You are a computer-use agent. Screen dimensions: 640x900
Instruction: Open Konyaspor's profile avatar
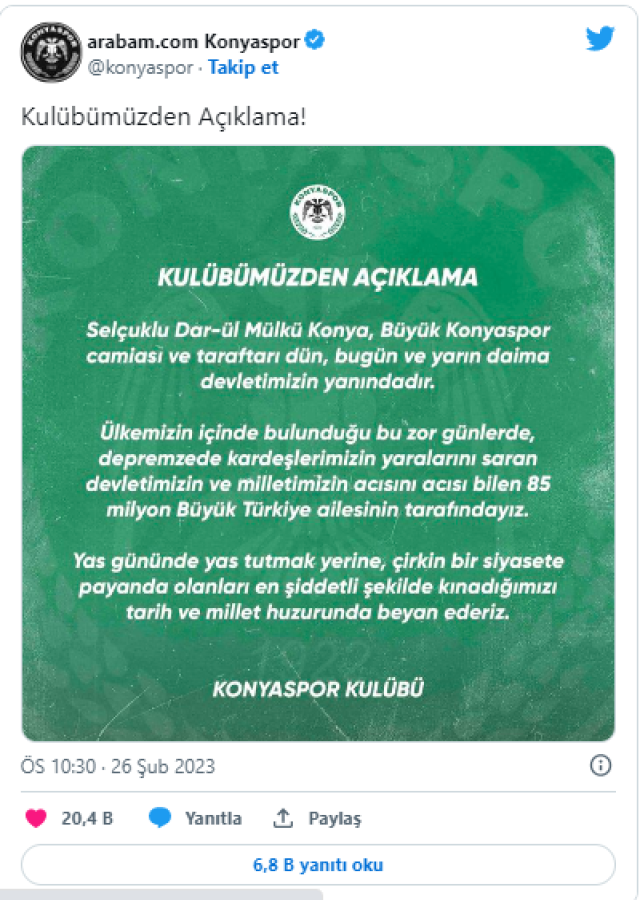pyautogui.click(x=51, y=52)
